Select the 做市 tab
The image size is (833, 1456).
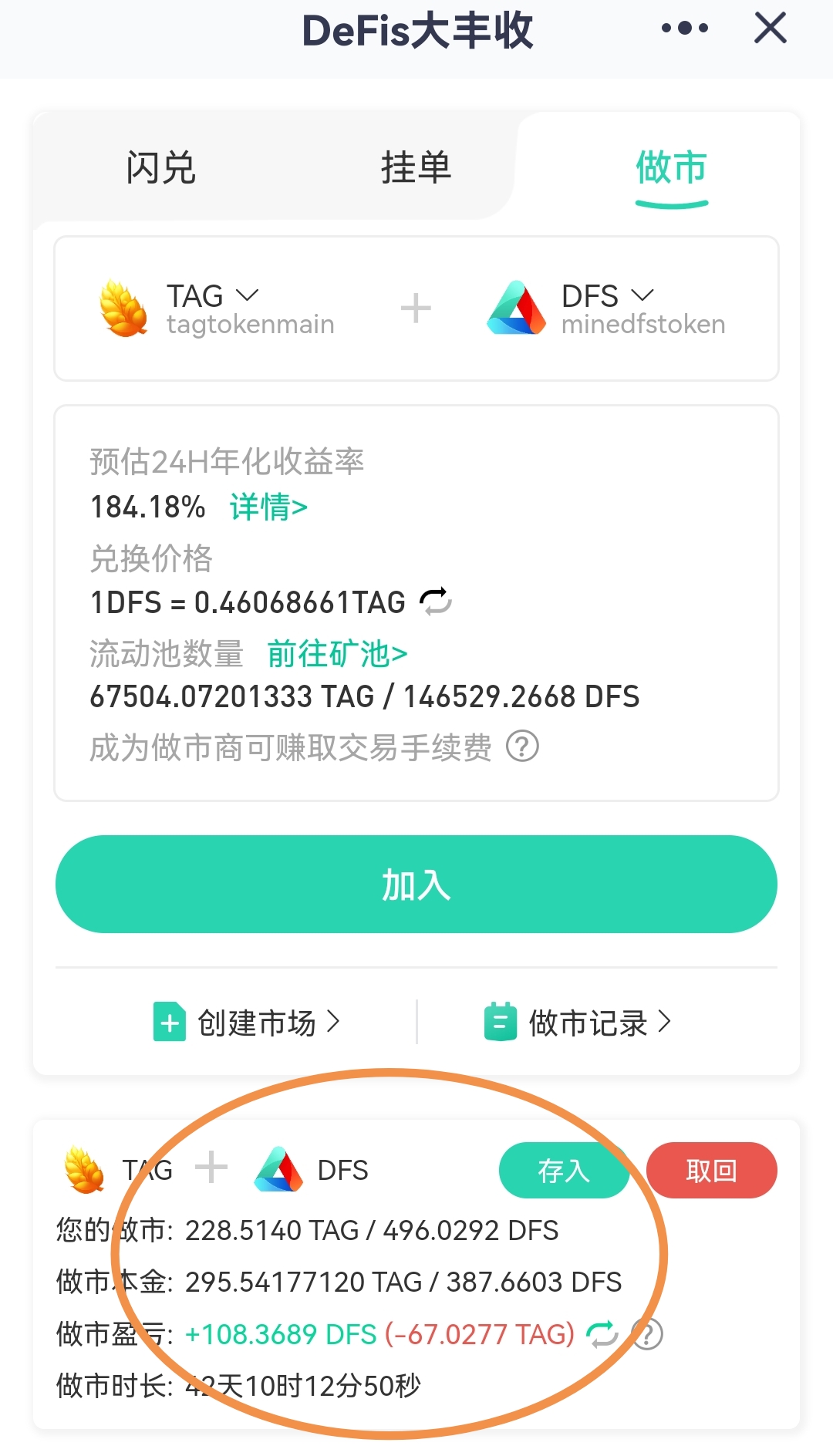tap(671, 168)
